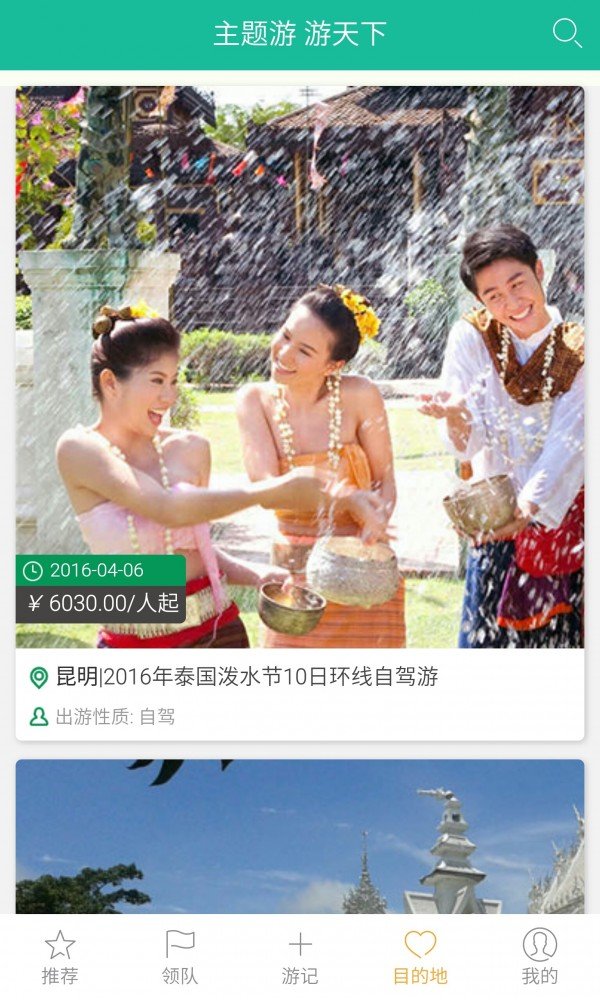Select the 目的地 tab
This screenshot has width=600, height=1000.
pos(420,956)
